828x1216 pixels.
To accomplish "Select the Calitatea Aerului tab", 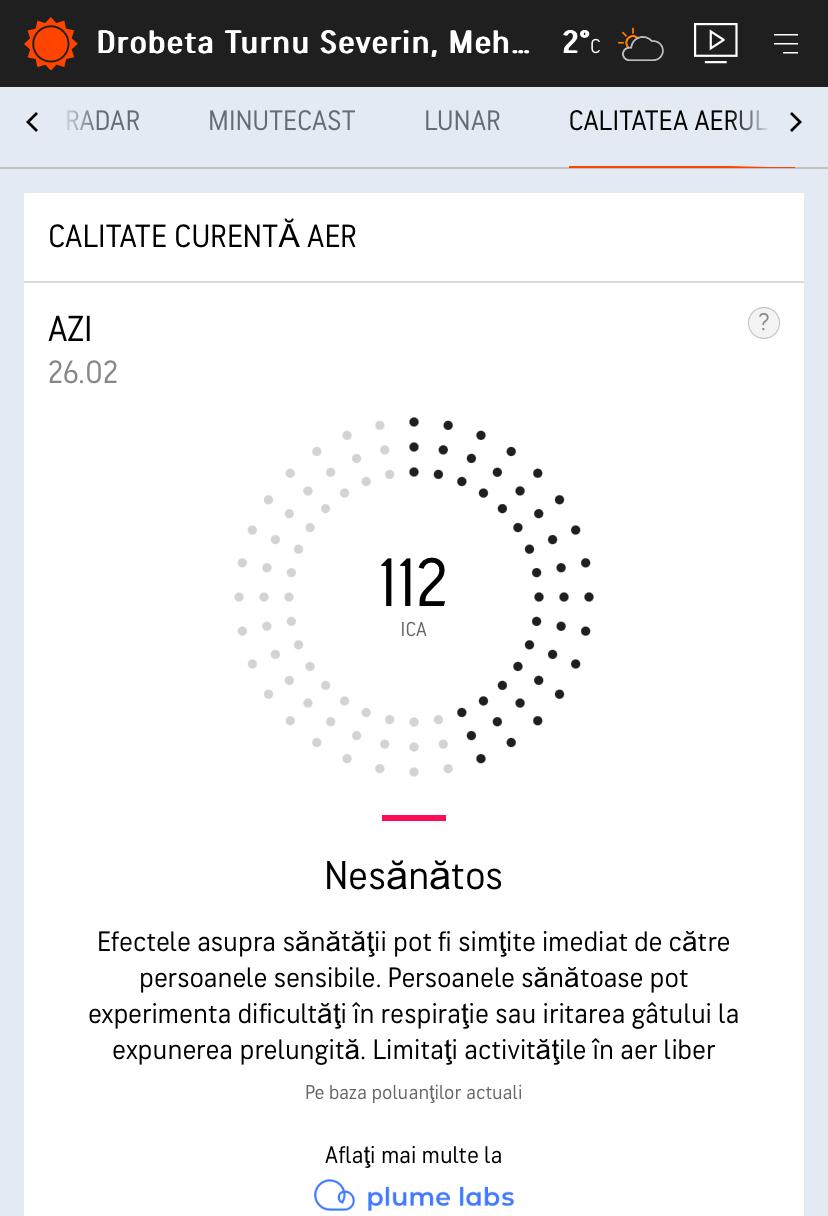I will [x=665, y=121].
